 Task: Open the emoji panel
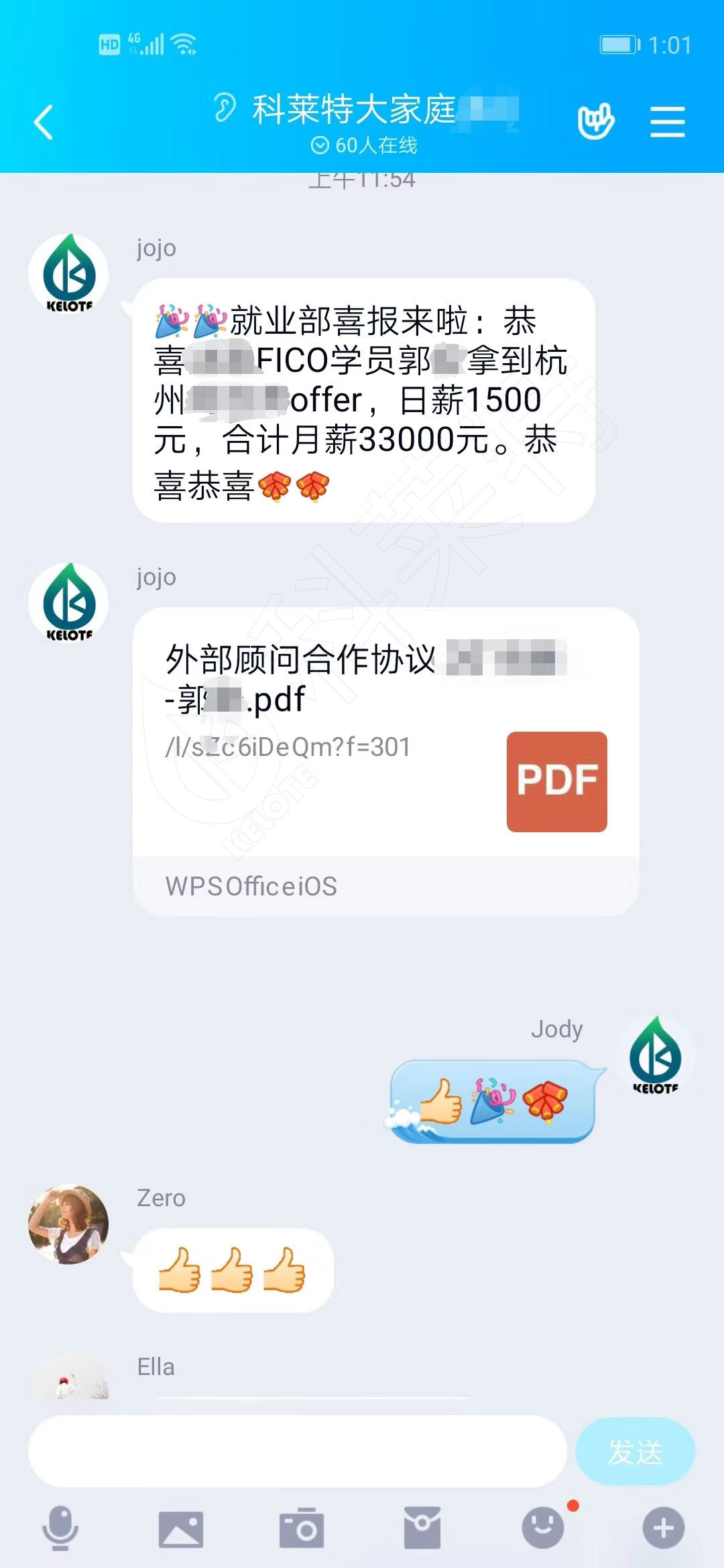pos(543,1528)
